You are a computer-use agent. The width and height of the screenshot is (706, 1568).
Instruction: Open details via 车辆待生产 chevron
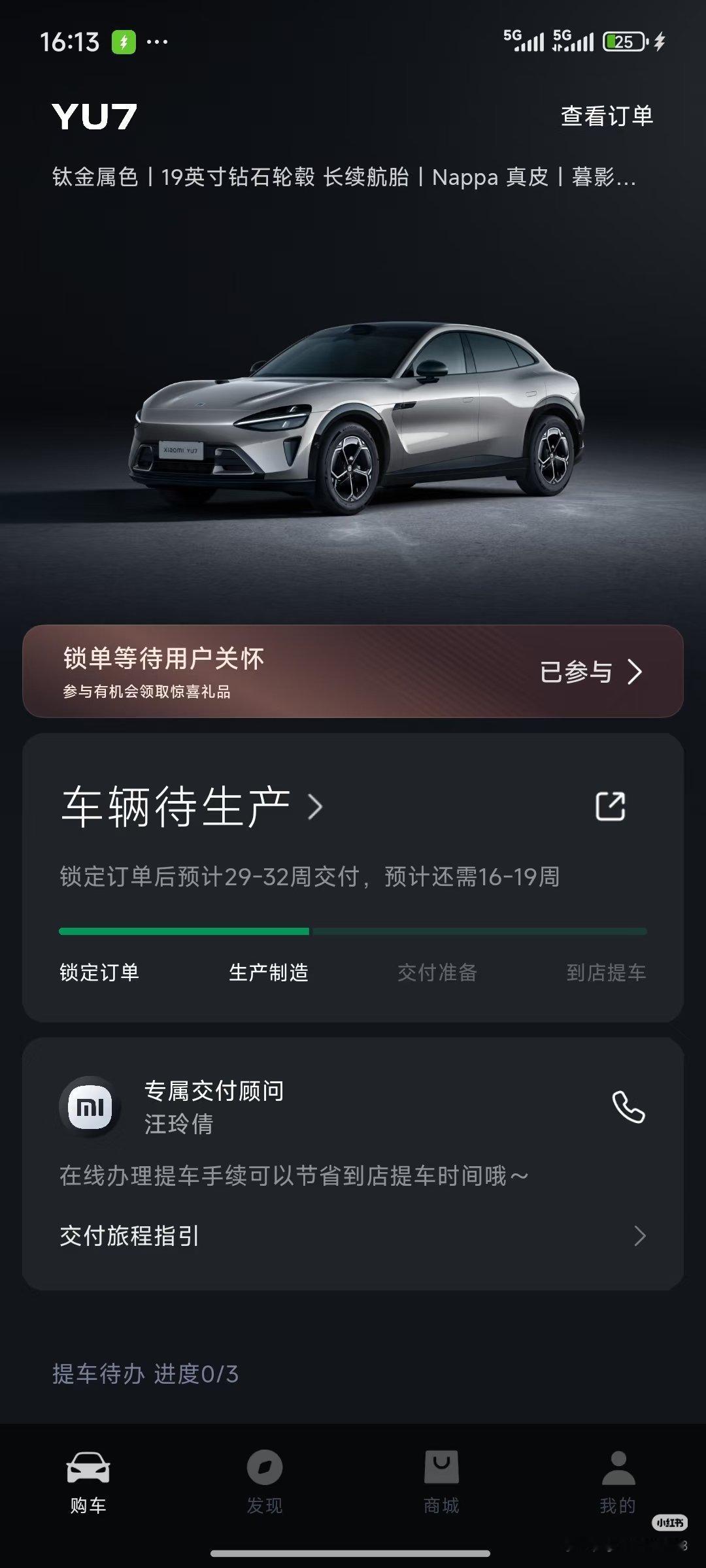[x=316, y=808]
